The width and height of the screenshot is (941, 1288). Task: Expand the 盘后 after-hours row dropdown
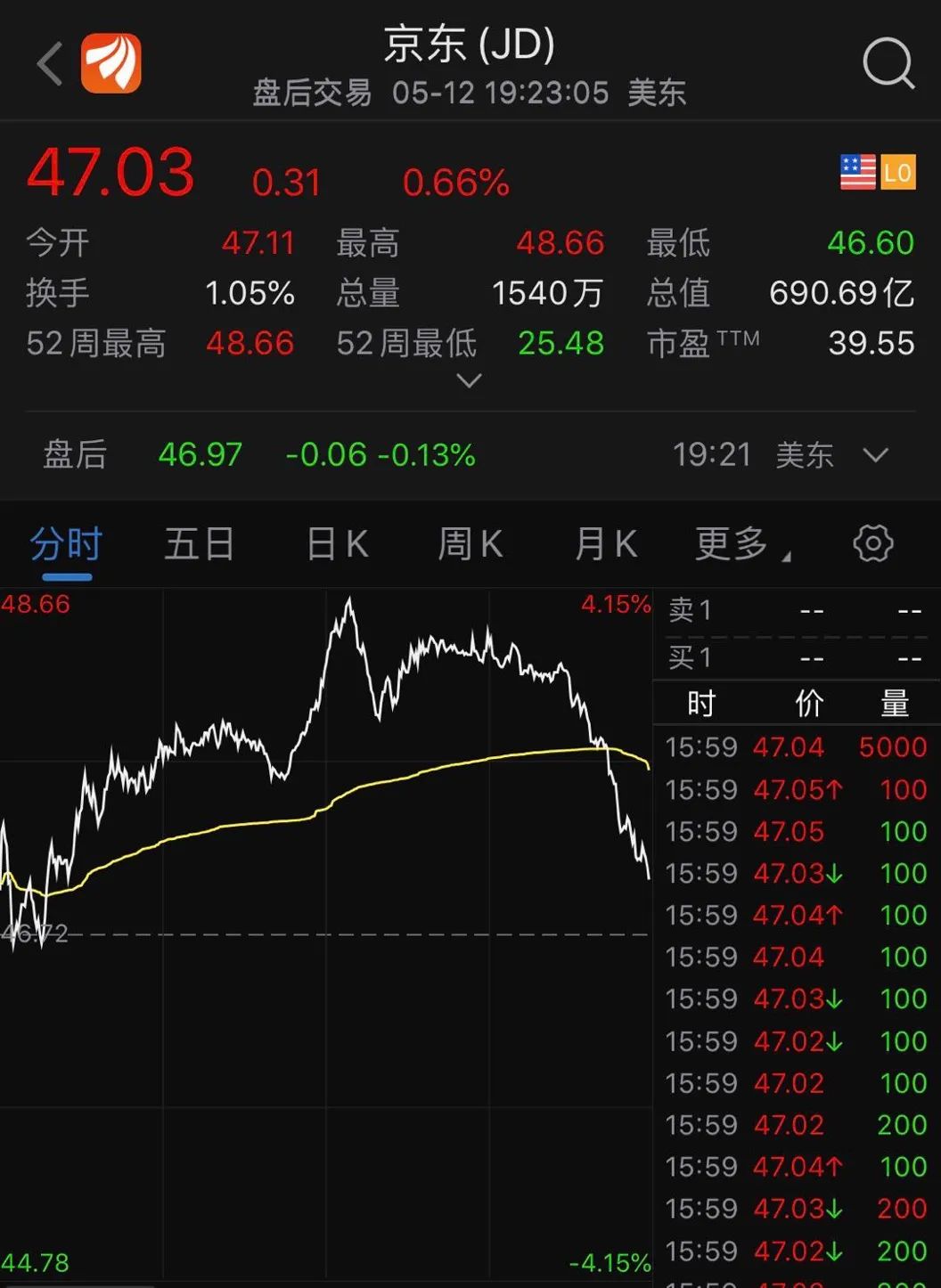[876, 455]
